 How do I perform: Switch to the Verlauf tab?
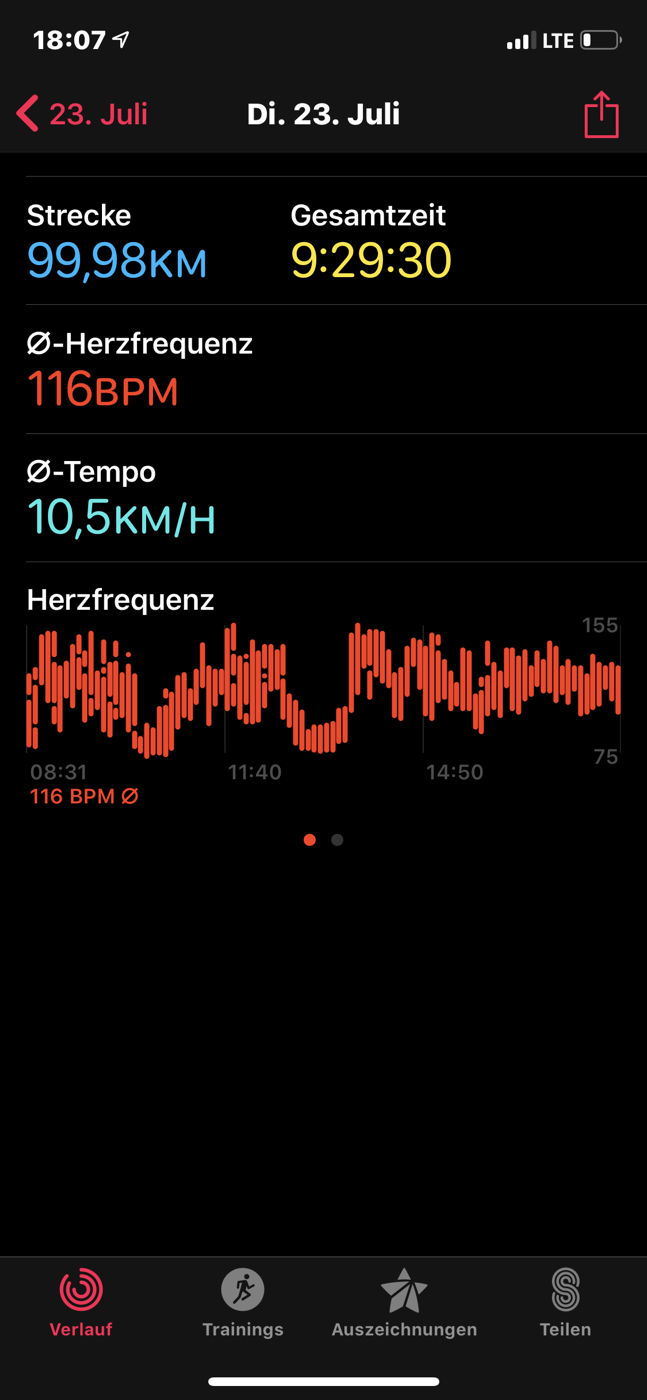click(81, 1302)
